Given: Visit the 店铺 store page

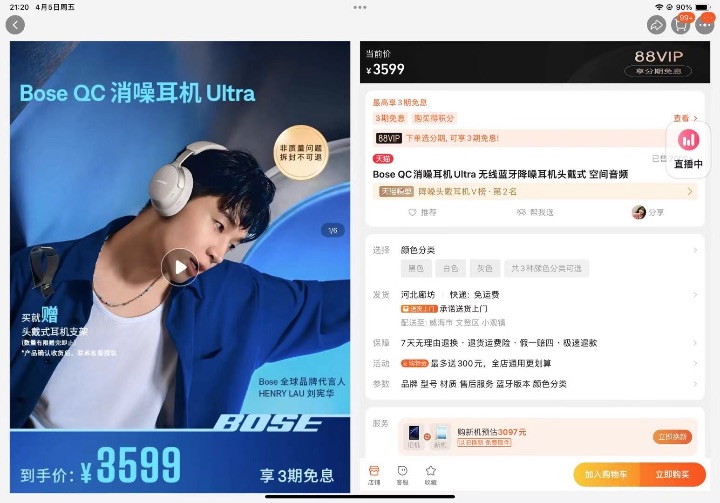Looking at the screenshot, I should click(374, 474).
